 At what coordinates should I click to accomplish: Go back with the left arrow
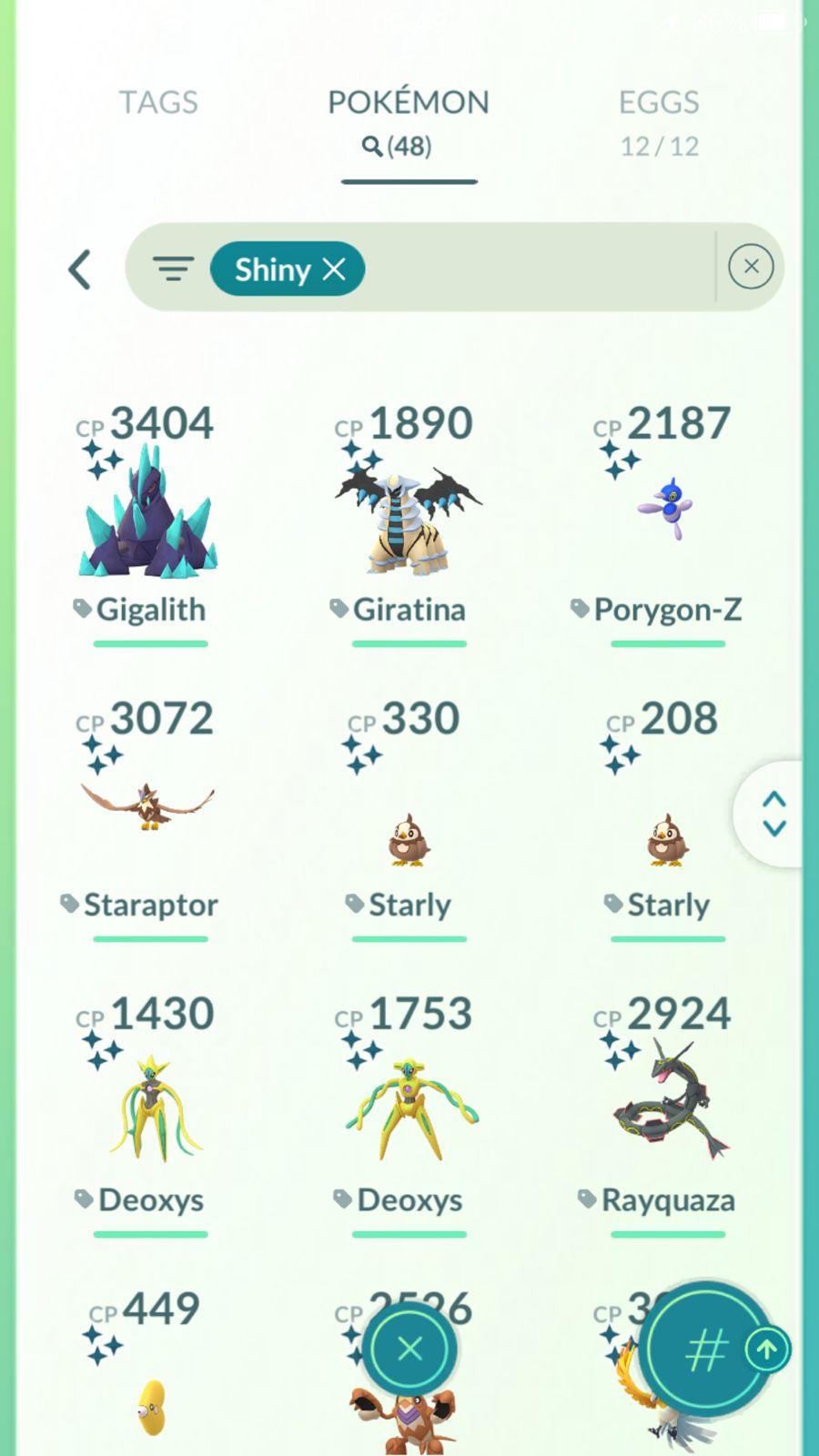[80, 269]
